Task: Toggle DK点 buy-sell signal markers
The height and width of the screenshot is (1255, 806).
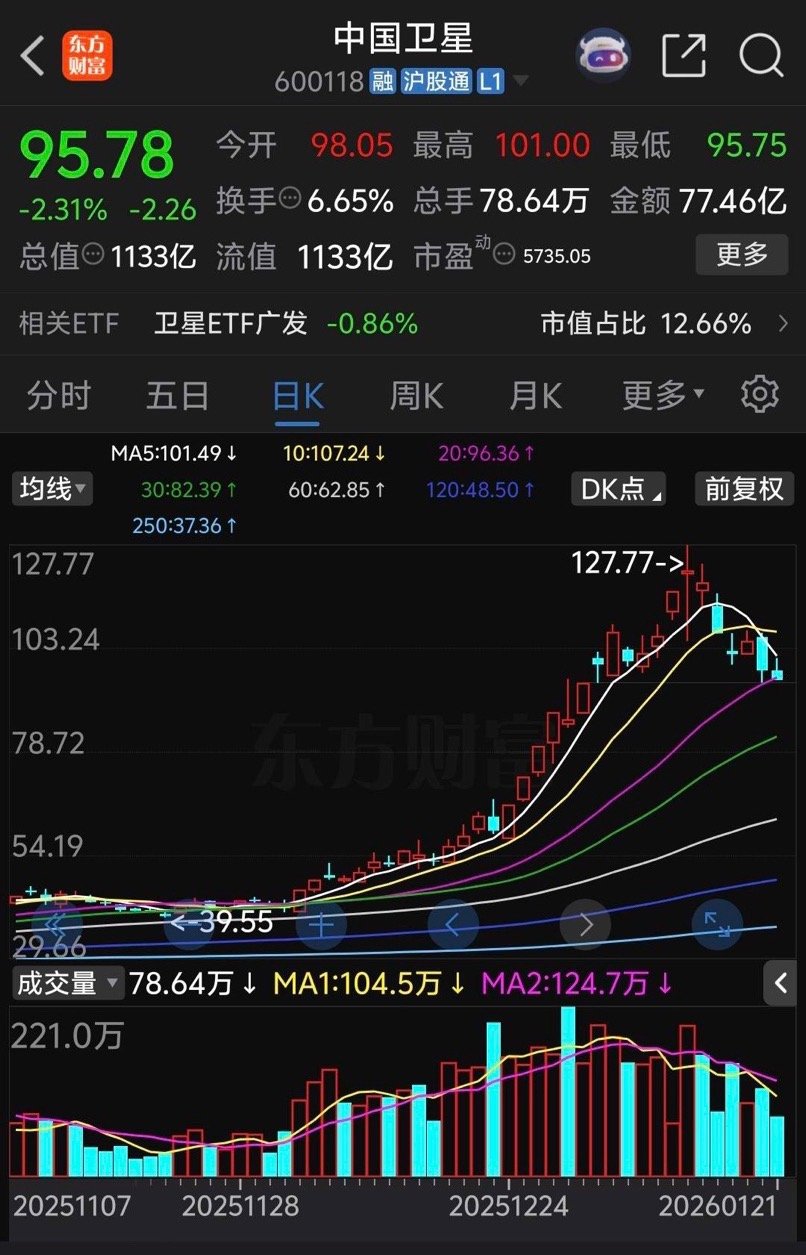Action: 617,489
